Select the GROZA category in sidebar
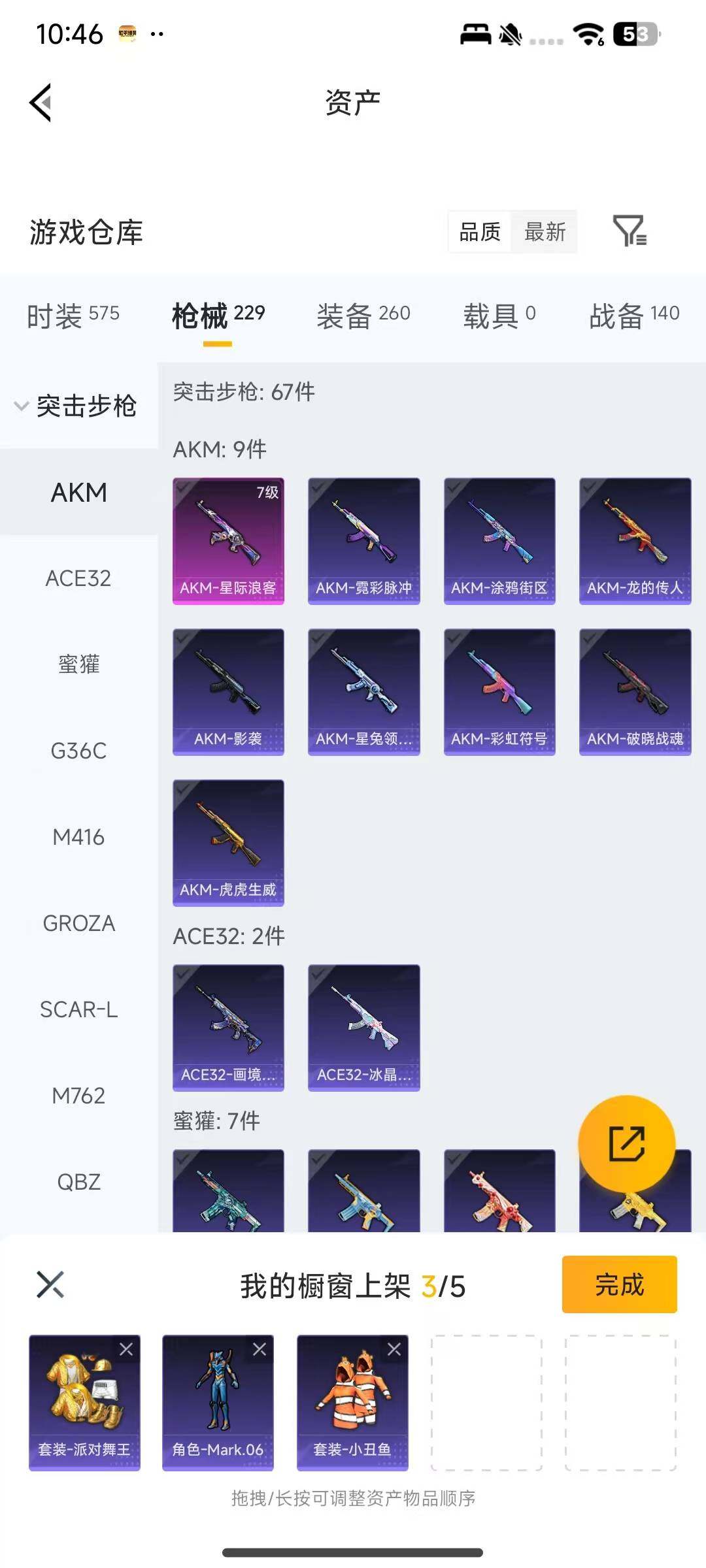Screen dimensions: 706x1568 [x=78, y=924]
